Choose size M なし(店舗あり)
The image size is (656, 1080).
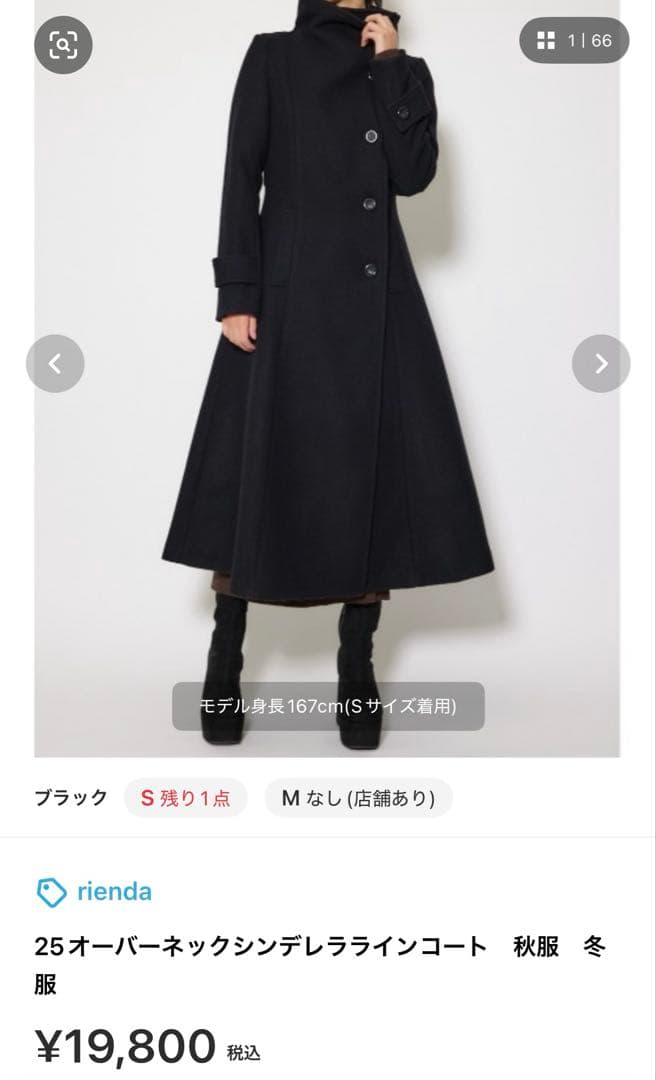358,798
